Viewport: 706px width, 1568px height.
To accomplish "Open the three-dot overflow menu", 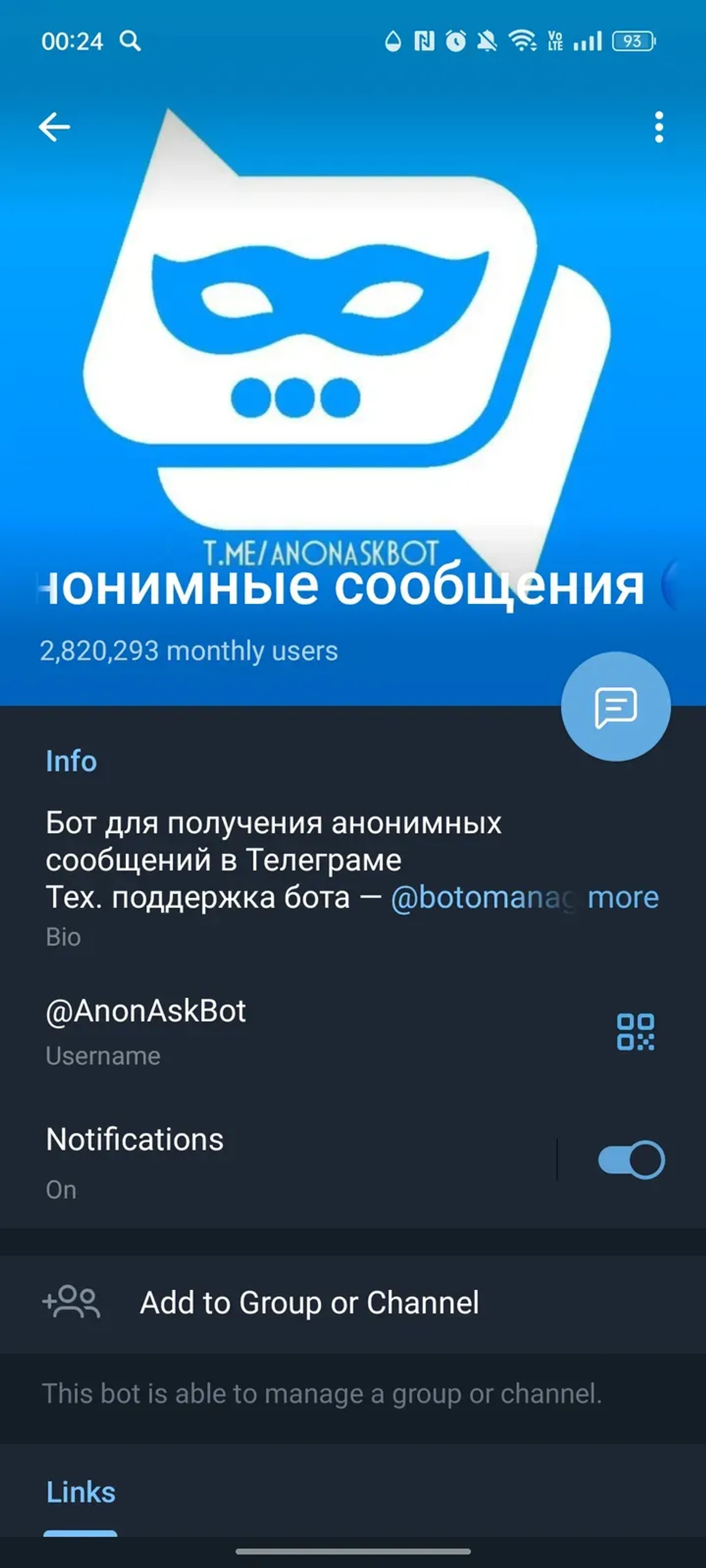I will (x=658, y=128).
